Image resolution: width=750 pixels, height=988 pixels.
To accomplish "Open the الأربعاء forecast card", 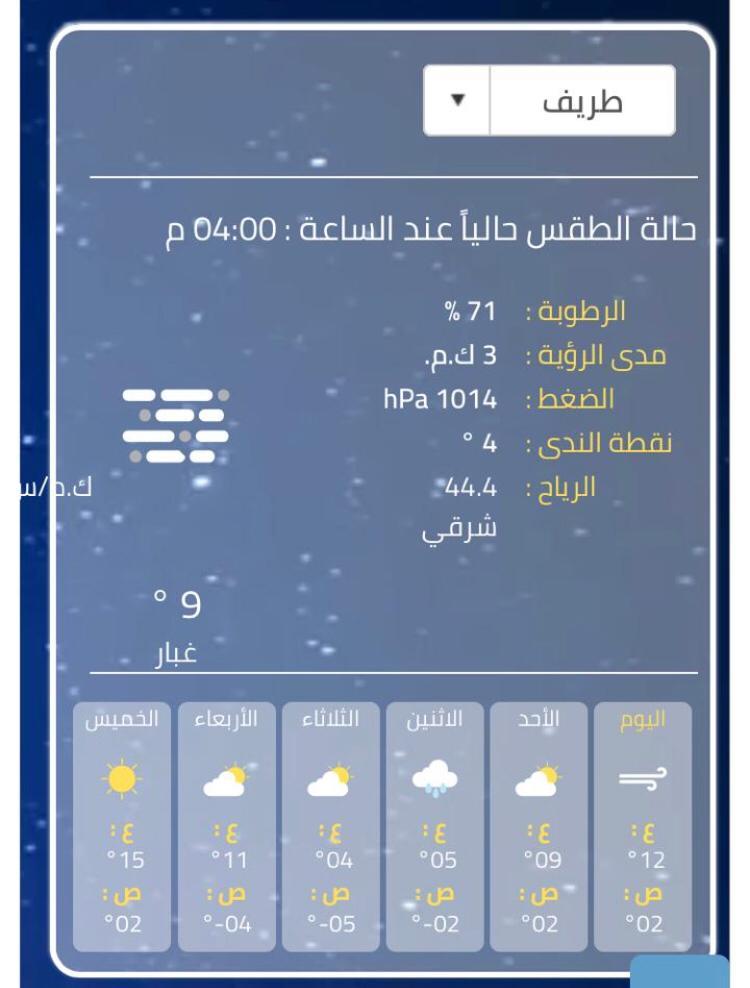I will (226, 826).
